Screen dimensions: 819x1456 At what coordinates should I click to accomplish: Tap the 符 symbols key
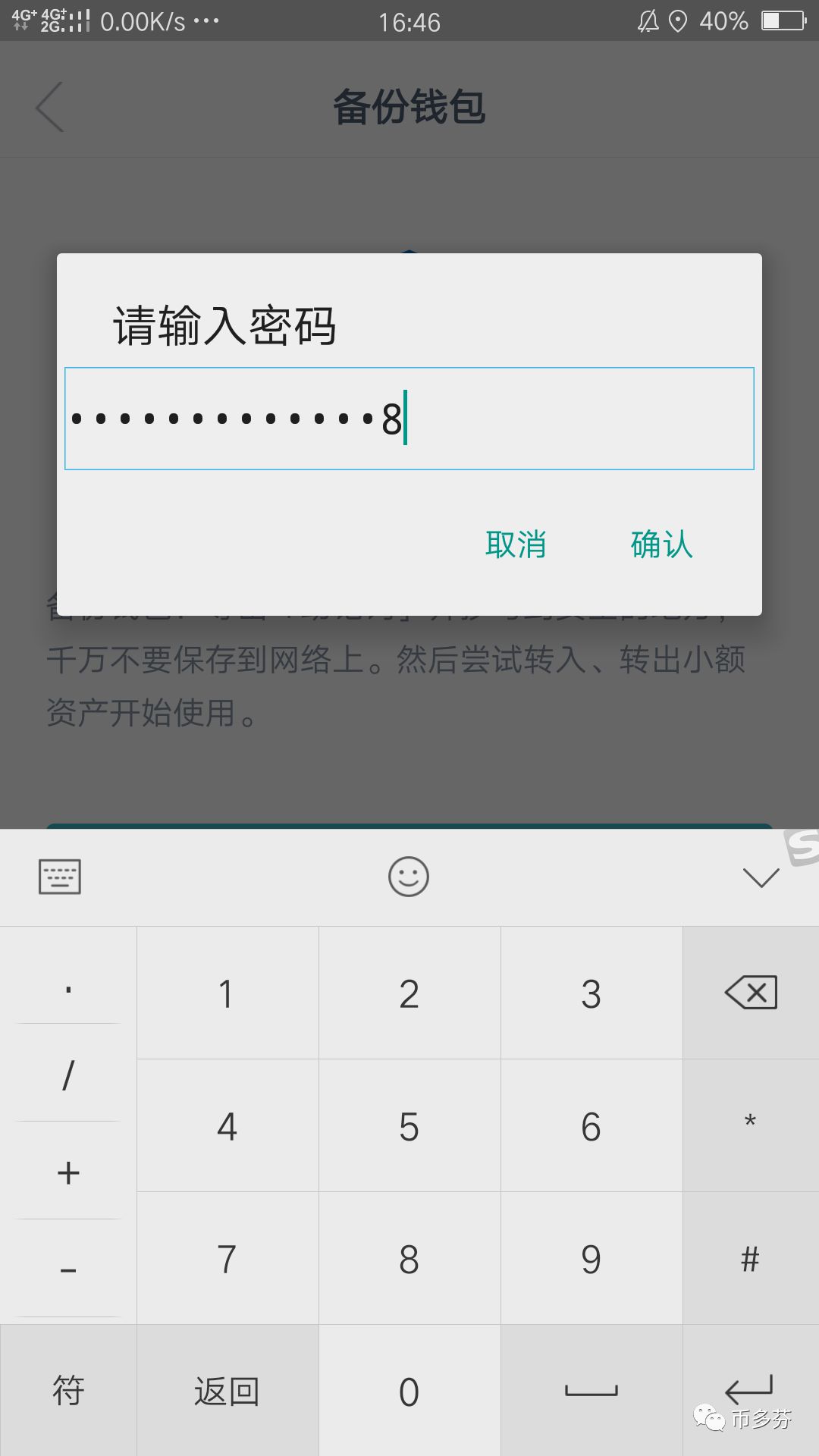[68, 1392]
